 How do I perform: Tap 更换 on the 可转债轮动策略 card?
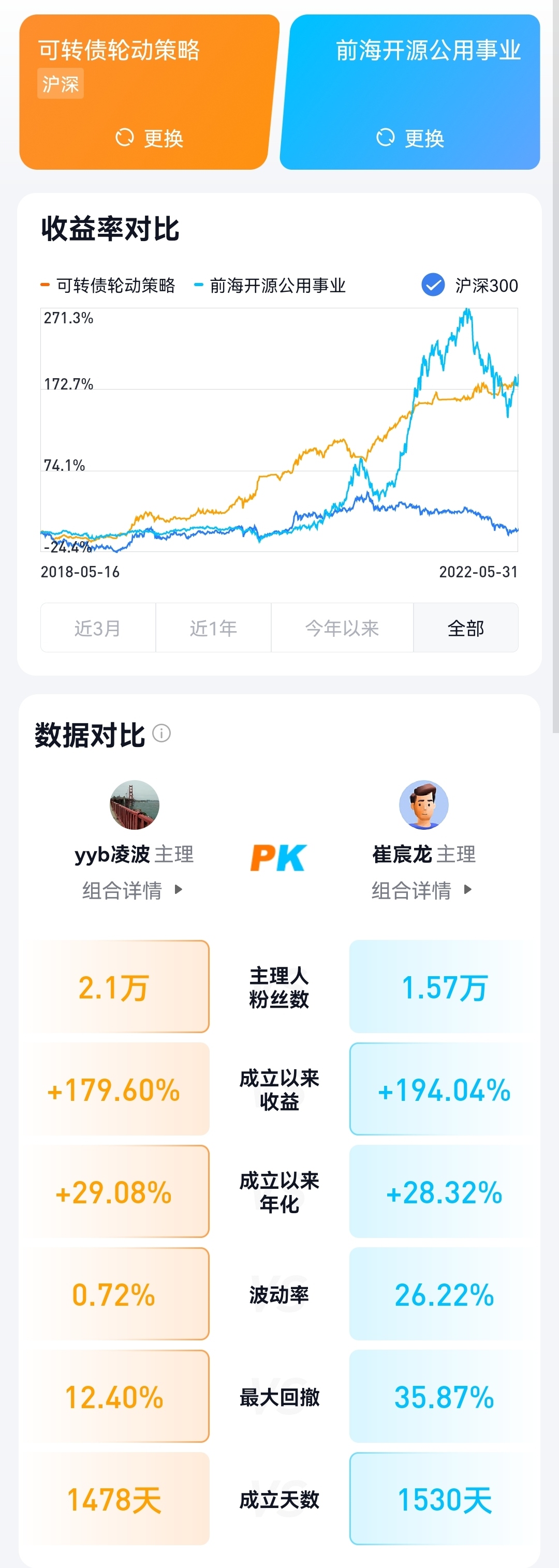pos(149,138)
